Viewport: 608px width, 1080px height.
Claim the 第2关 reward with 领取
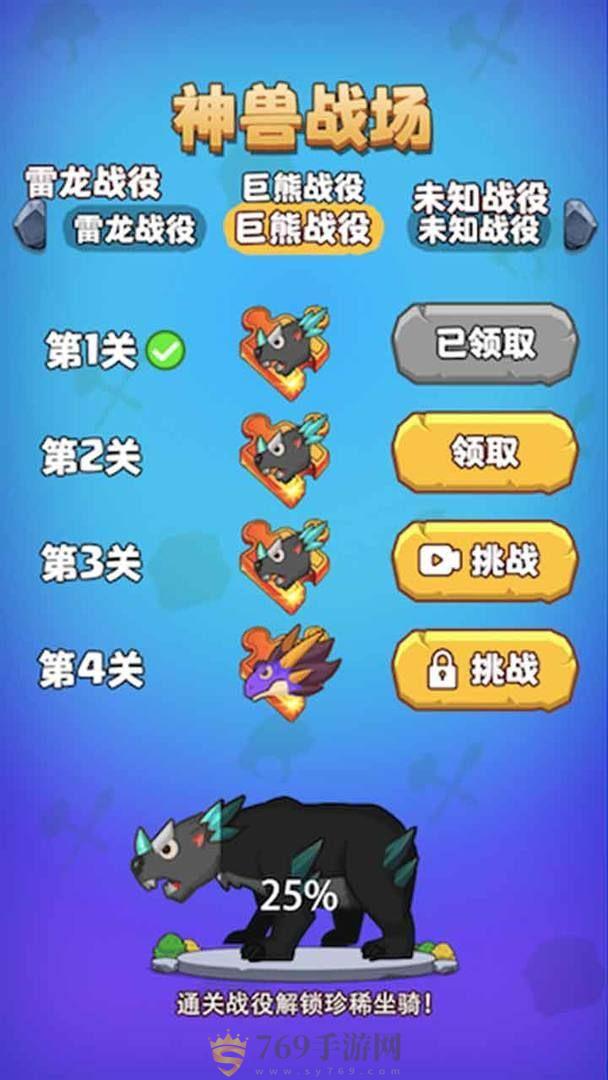485,453
